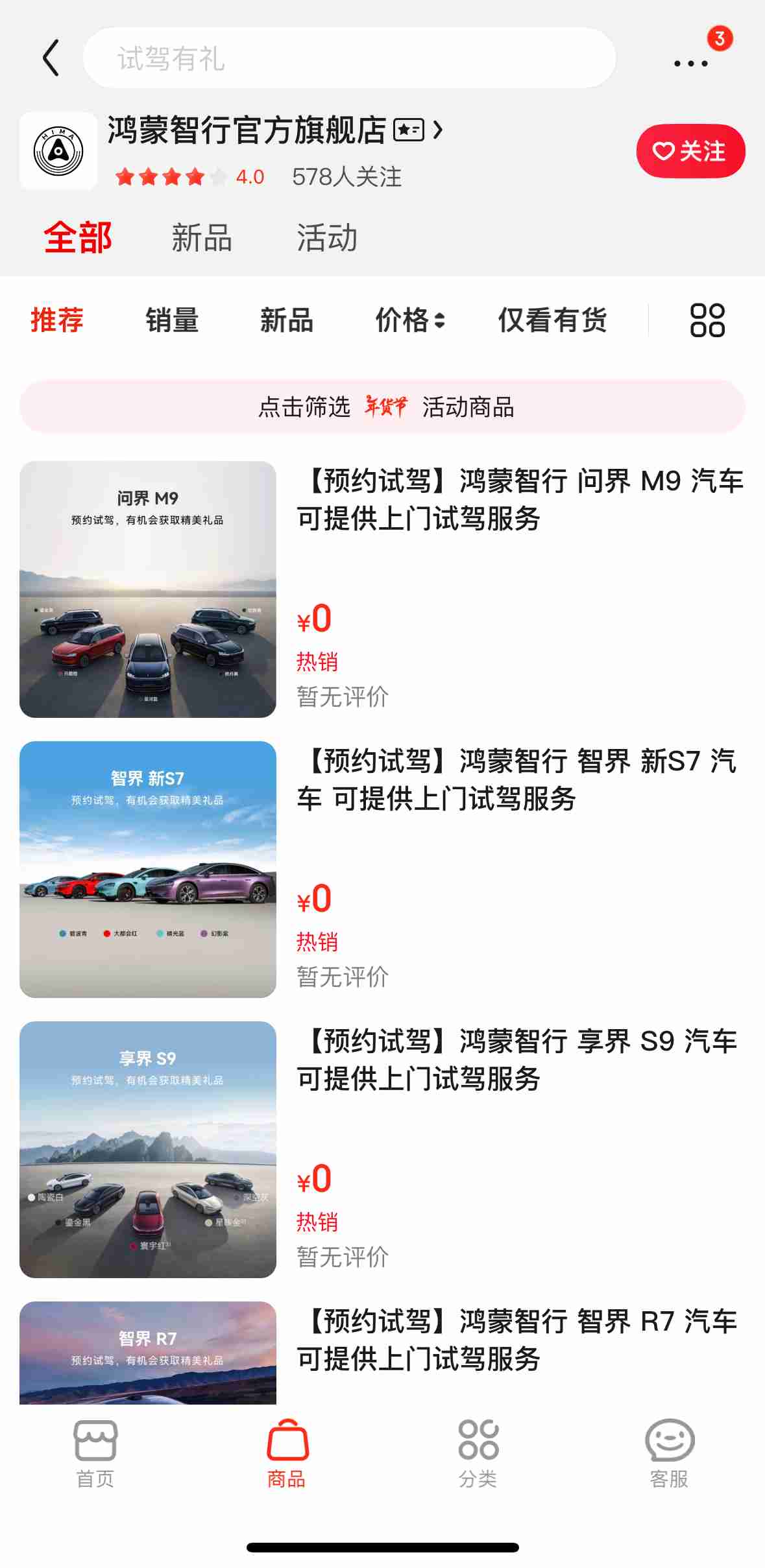Tap the store logo of 鸿蒙智行

tap(57, 150)
